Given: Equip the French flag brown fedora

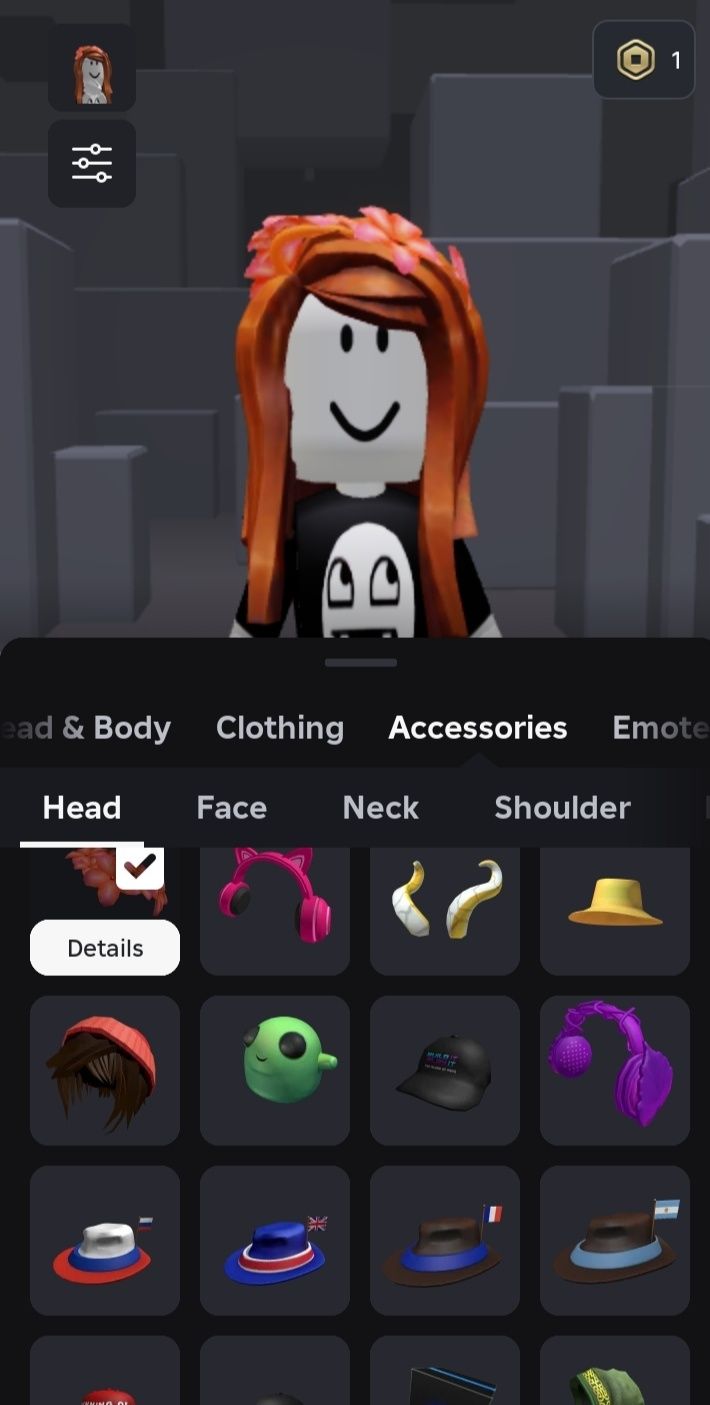Looking at the screenshot, I should click(445, 1240).
